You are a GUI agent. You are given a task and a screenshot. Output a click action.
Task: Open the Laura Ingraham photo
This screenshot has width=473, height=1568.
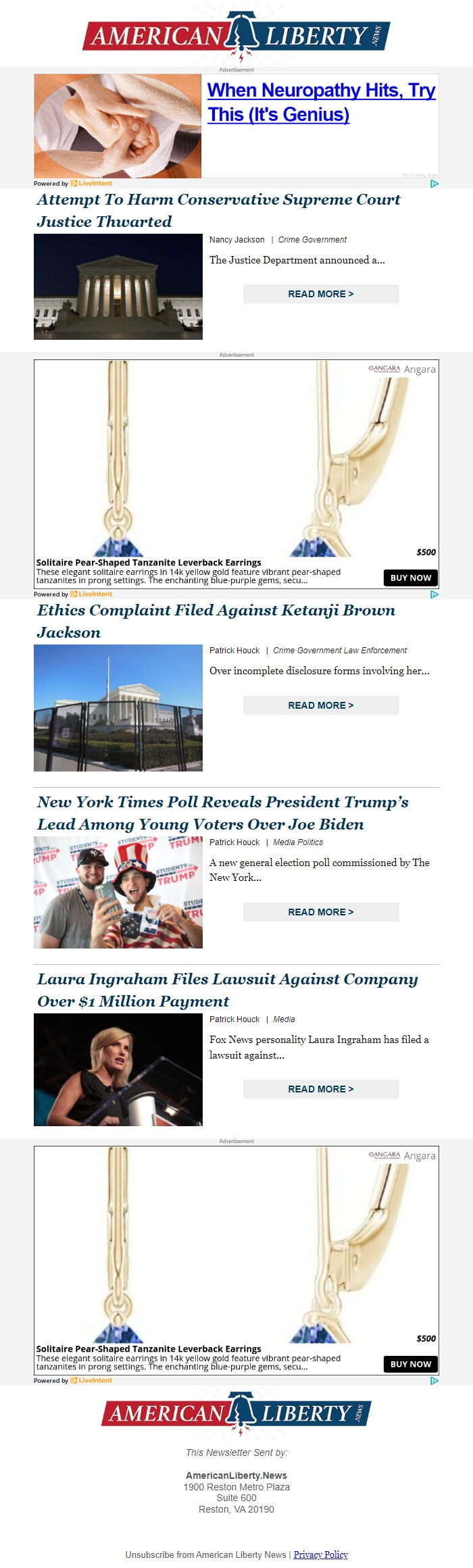coord(118,1069)
